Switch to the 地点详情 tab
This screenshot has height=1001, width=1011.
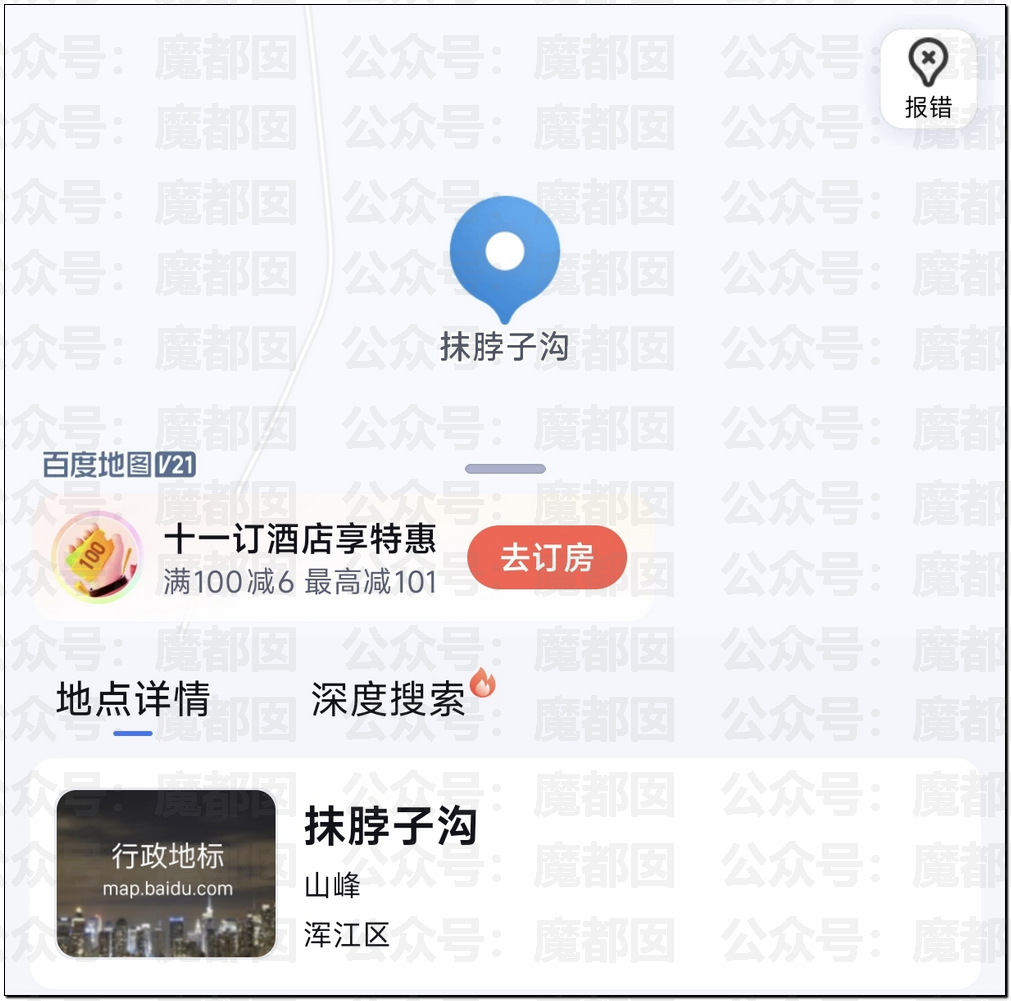133,701
